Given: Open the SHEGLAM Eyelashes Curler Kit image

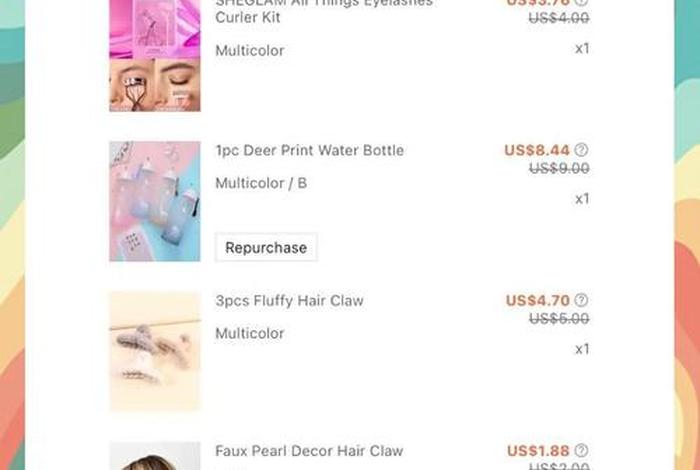Looking at the screenshot, I should pyautogui.click(x=155, y=55).
